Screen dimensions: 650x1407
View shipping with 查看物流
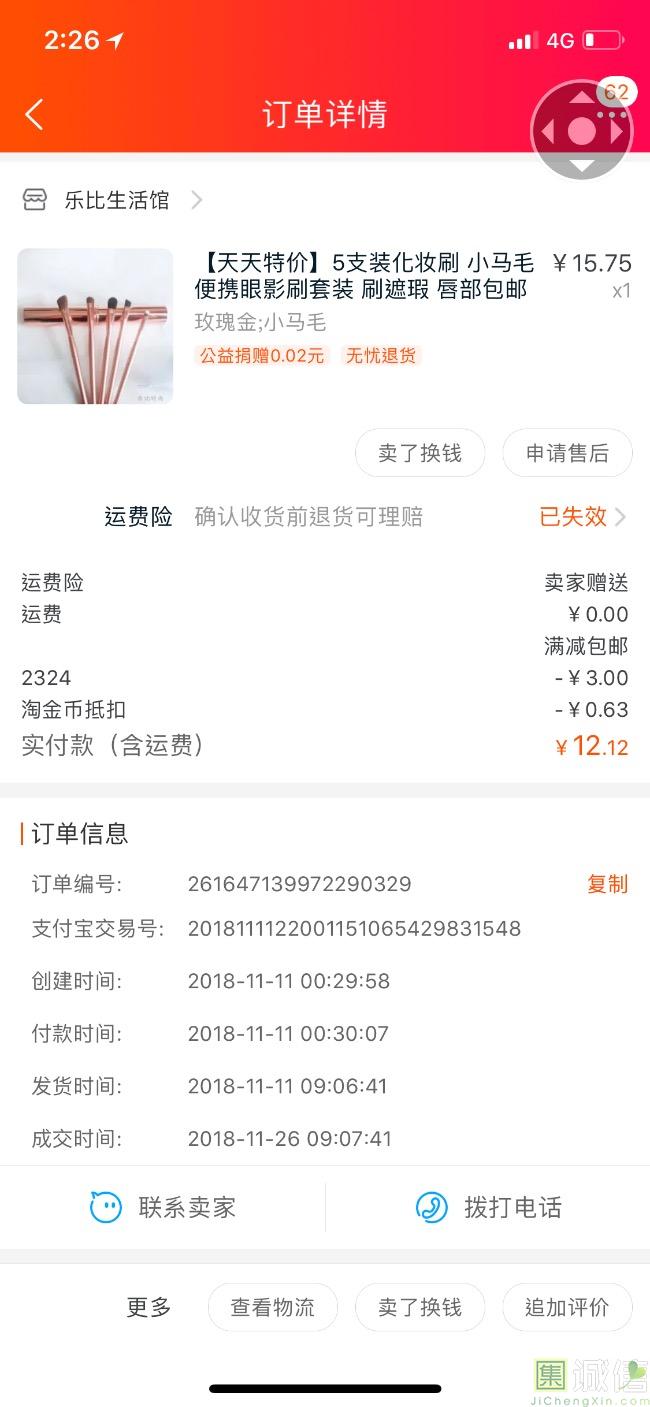(272, 1307)
